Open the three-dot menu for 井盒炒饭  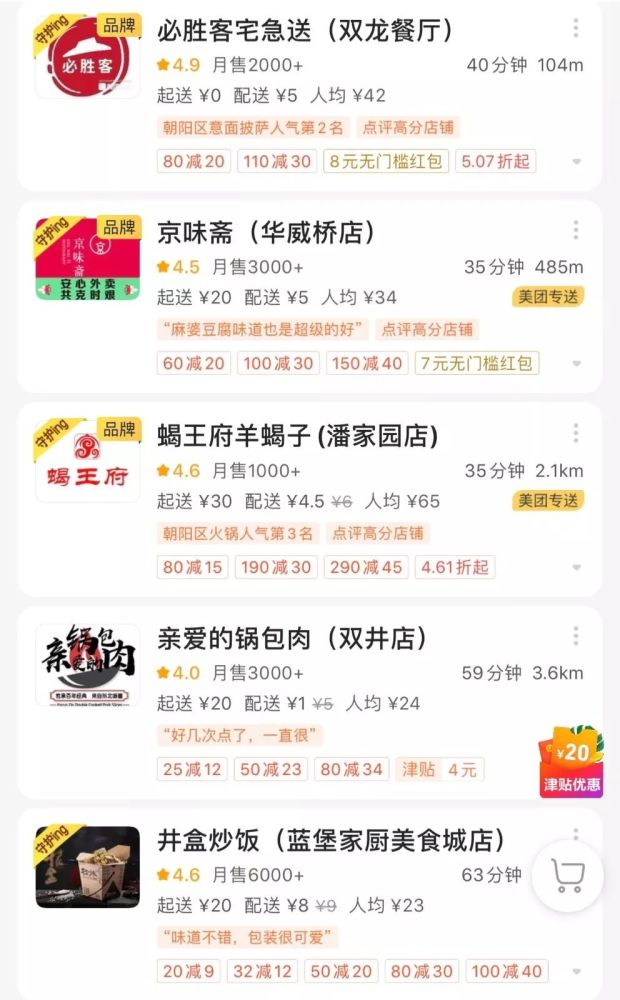pyautogui.click(x=576, y=838)
